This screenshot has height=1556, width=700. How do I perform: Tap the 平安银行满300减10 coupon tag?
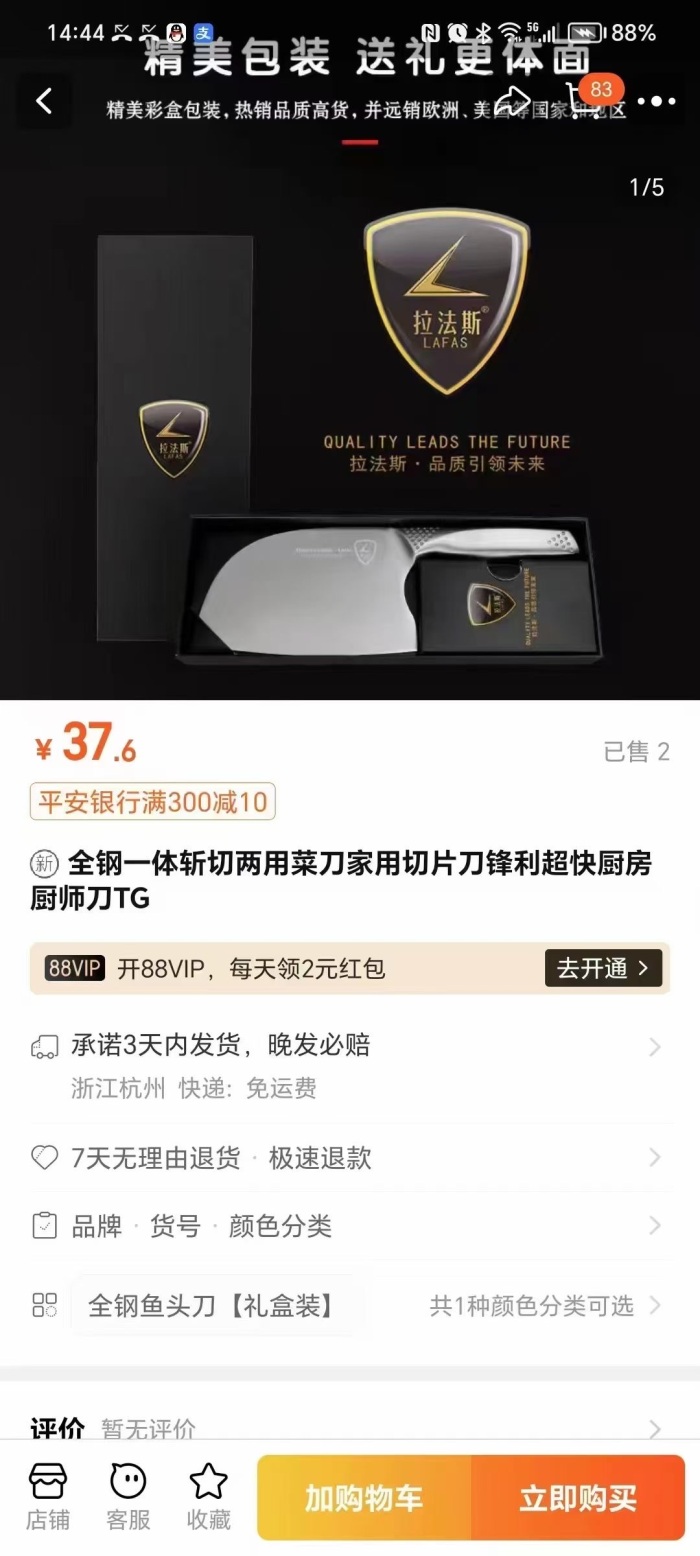coord(152,802)
